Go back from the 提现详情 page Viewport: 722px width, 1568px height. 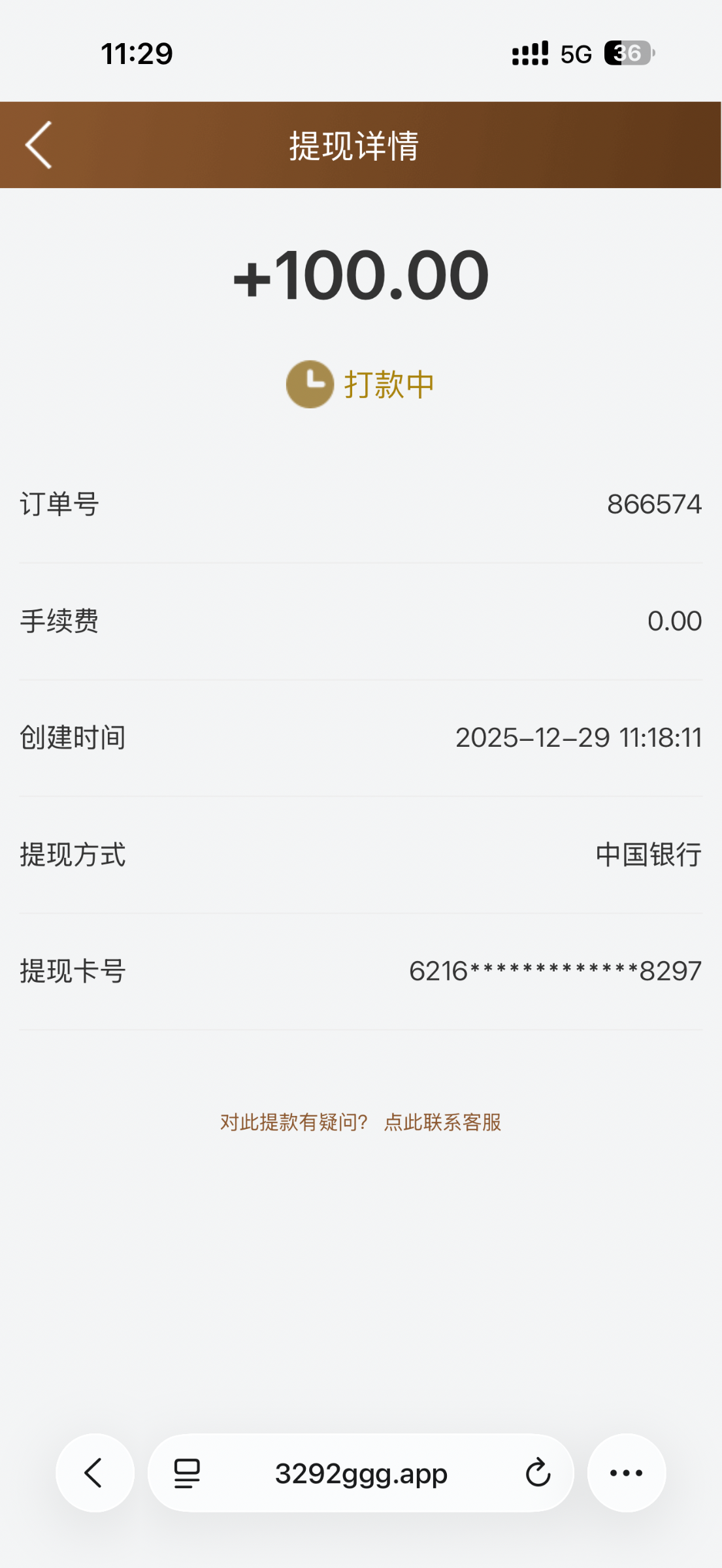point(39,145)
